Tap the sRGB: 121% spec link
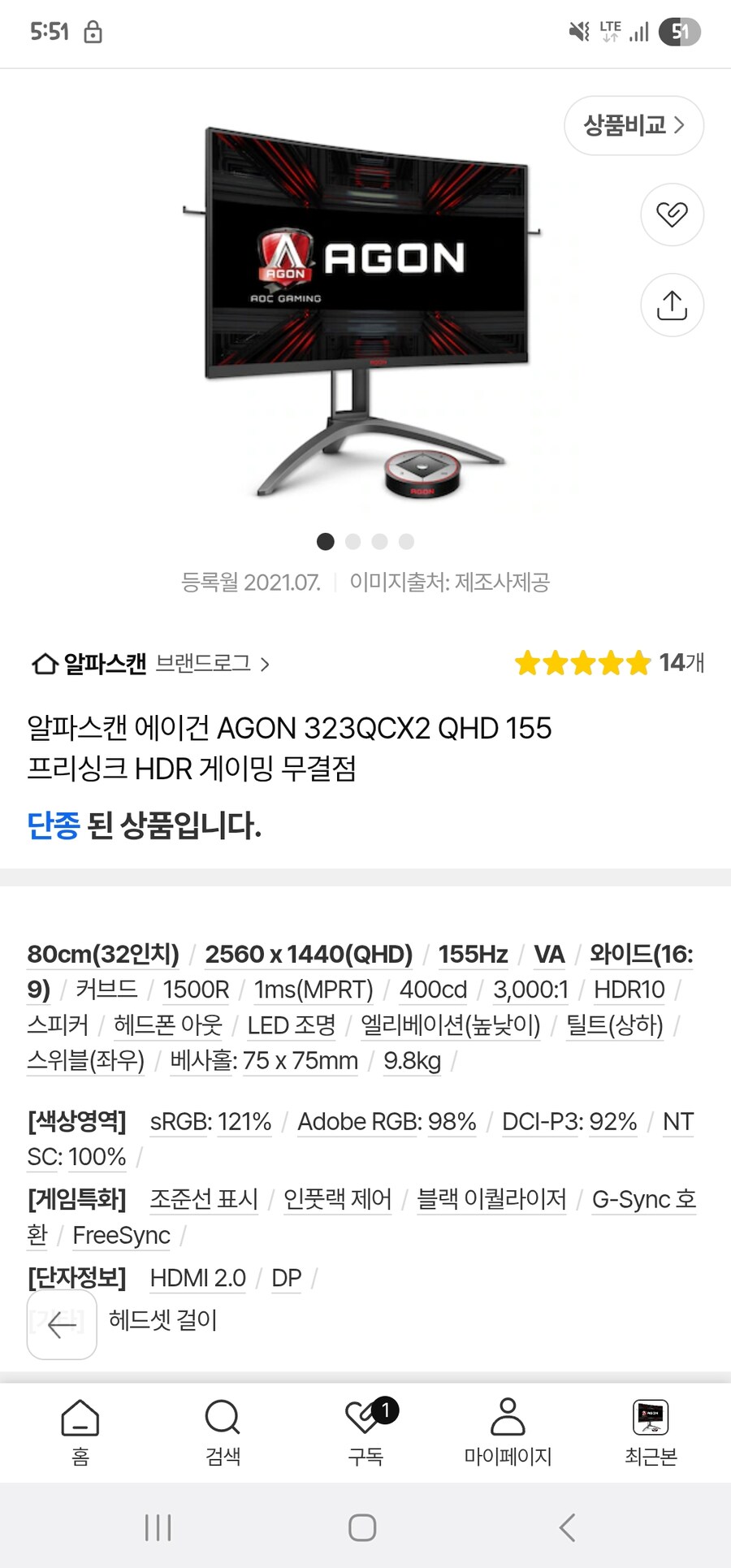This screenshot has height=1568, width=731. [210, 1121]
